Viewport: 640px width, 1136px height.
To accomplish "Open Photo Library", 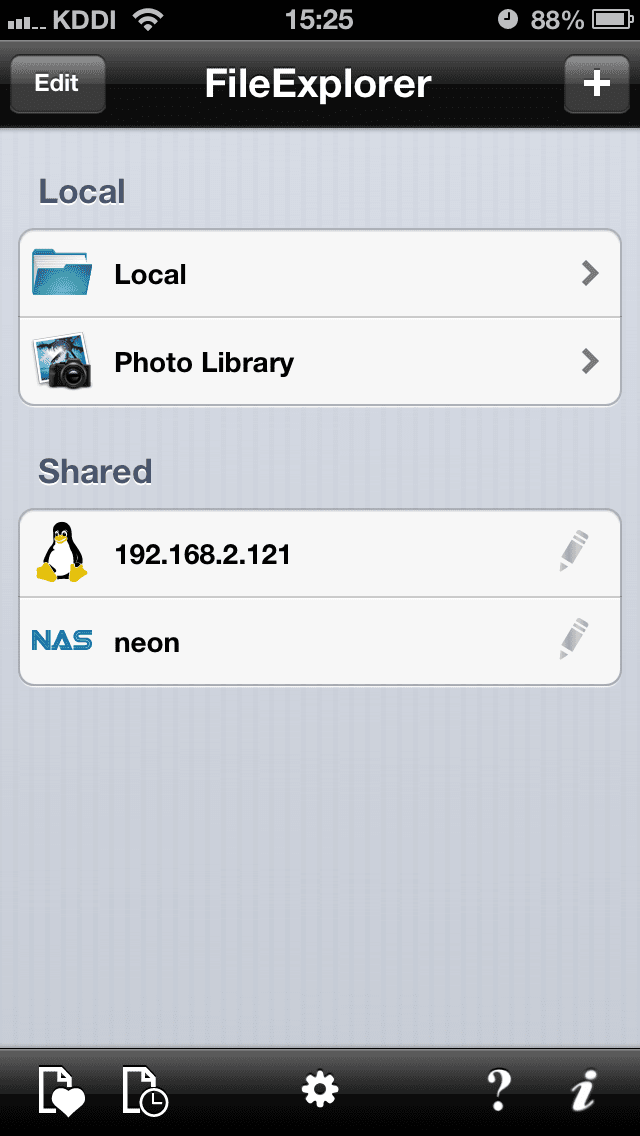I will point(320,362).
